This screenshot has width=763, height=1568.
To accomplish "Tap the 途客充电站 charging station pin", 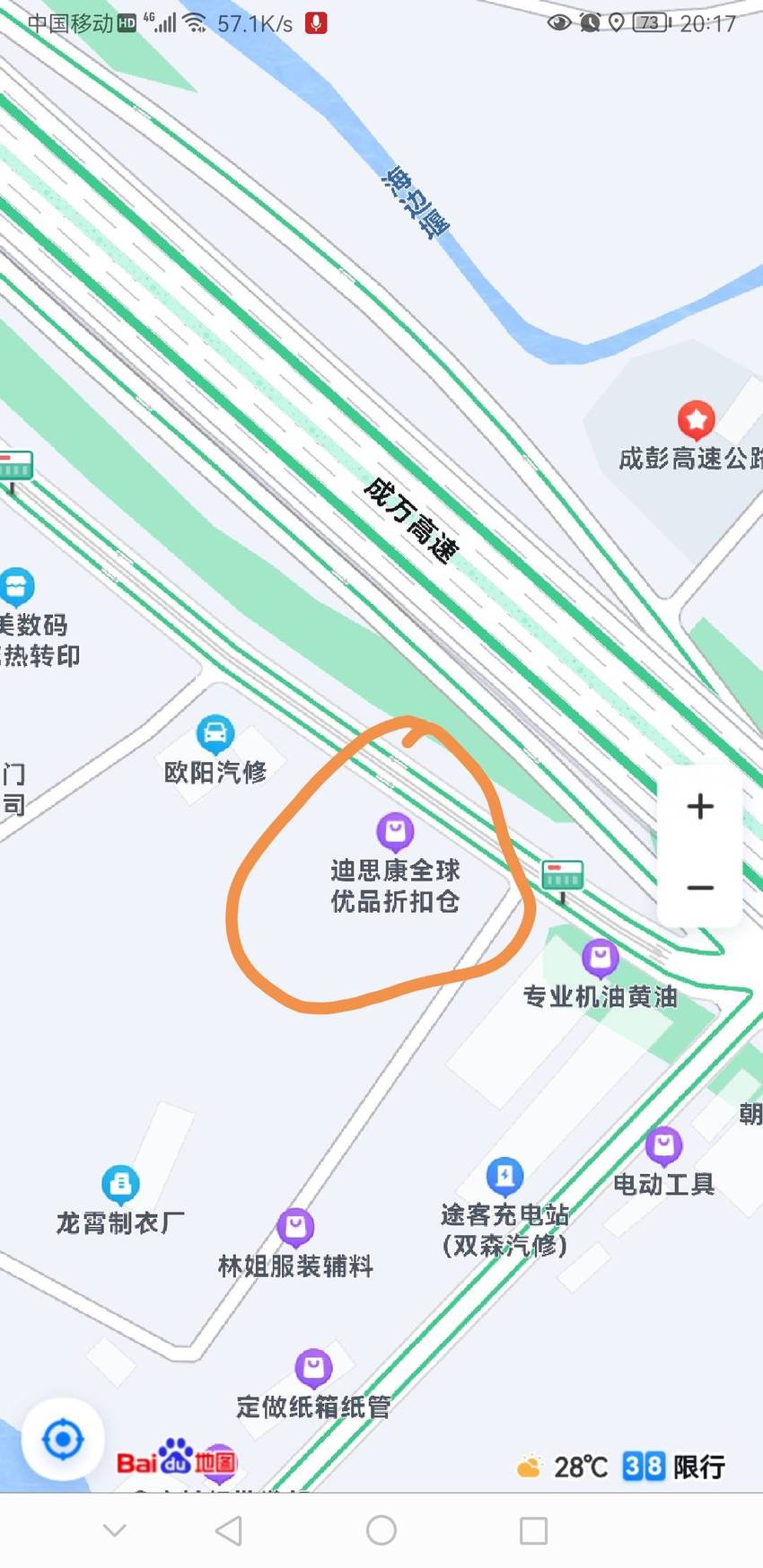I will point(504,1177).
